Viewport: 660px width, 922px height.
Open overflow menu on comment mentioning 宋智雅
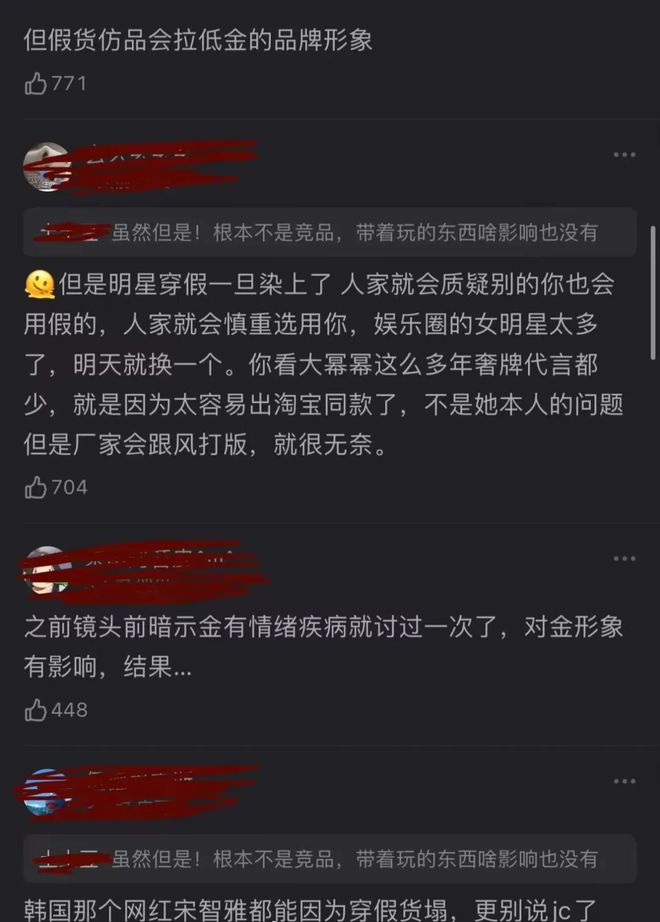coord(624,781)
